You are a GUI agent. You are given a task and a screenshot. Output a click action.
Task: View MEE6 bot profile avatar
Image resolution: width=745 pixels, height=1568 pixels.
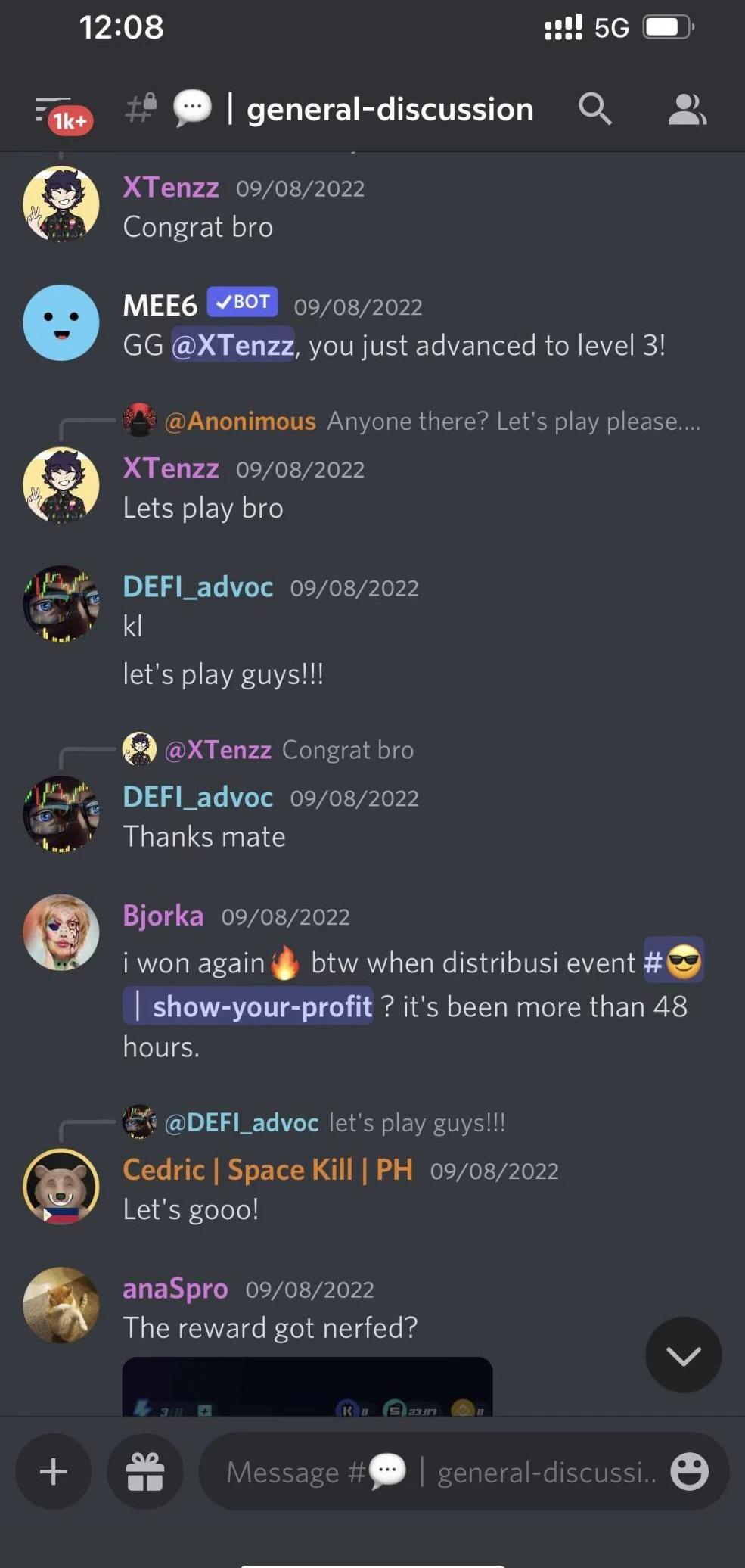click(x=61, y=323)
